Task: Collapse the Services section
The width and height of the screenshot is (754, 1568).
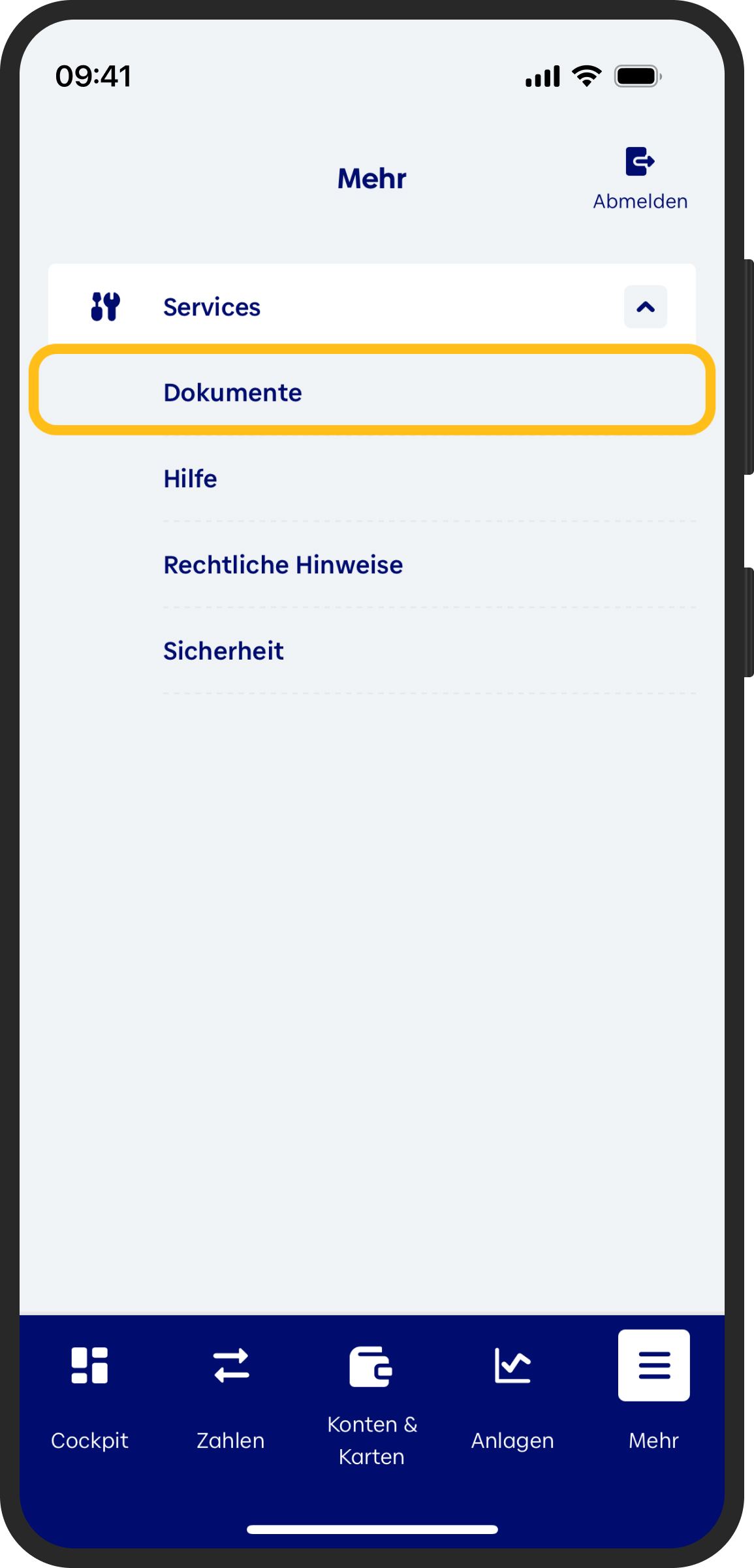Action: tap(645, 307)
